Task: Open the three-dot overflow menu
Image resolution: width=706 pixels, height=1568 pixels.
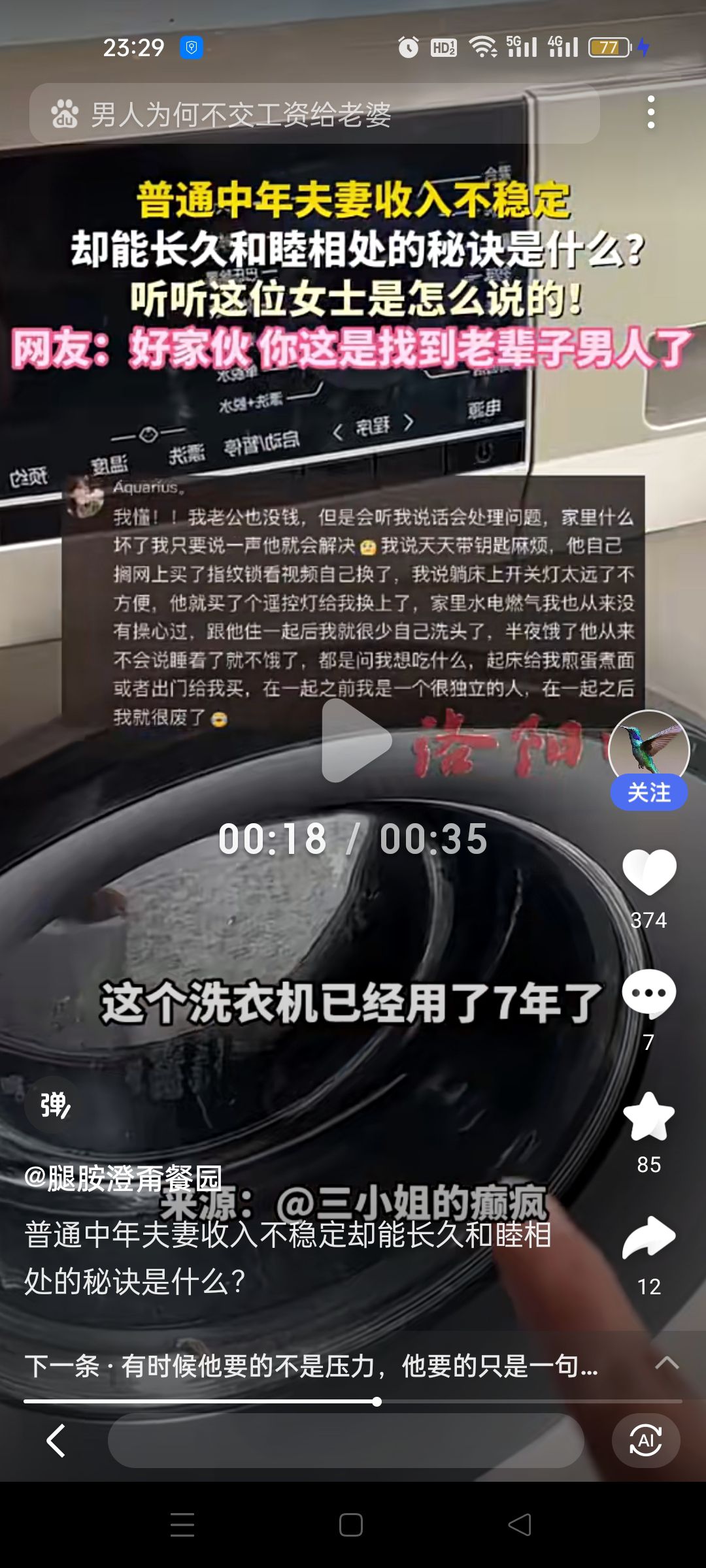Action: click(x=650, y=112)
